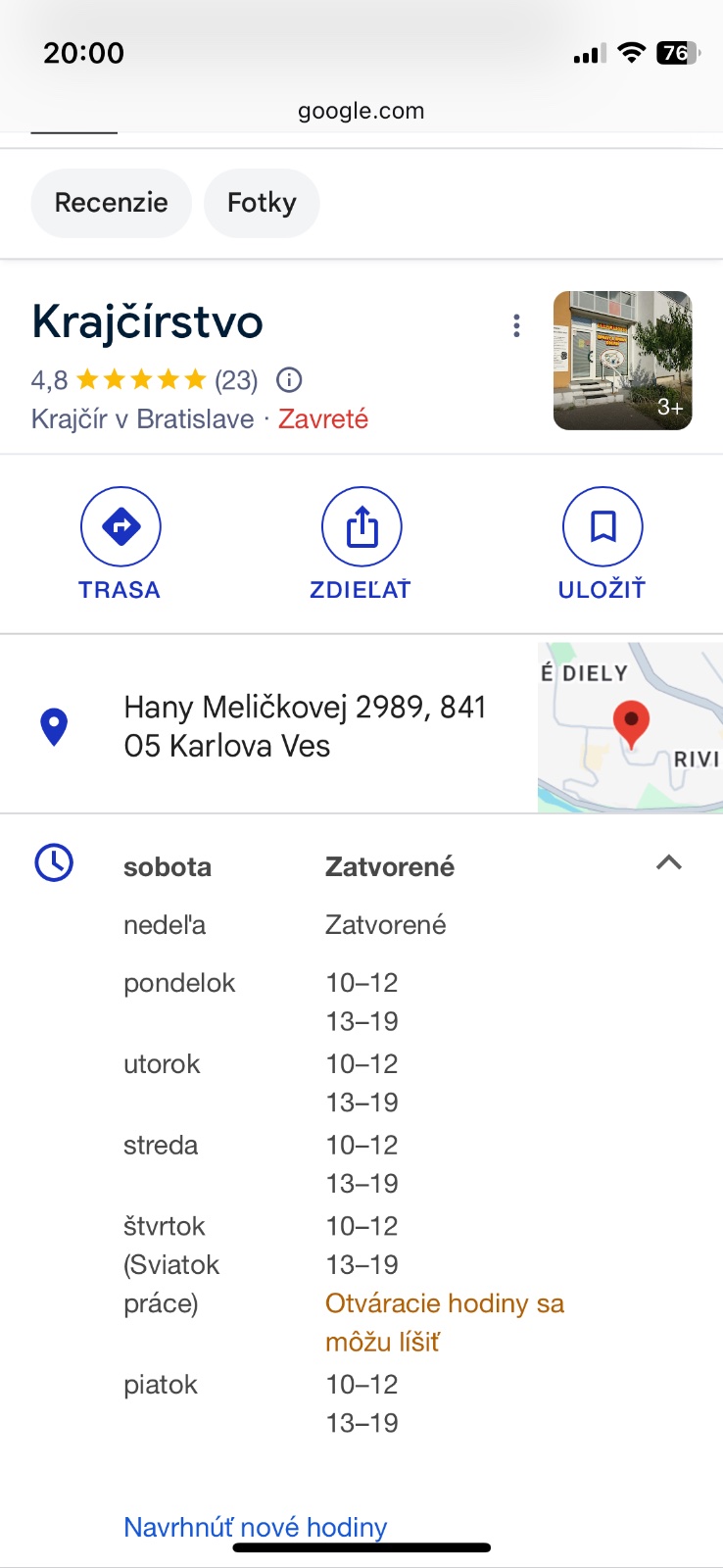Collapse the opening hours list

click(x=668, y=863)
